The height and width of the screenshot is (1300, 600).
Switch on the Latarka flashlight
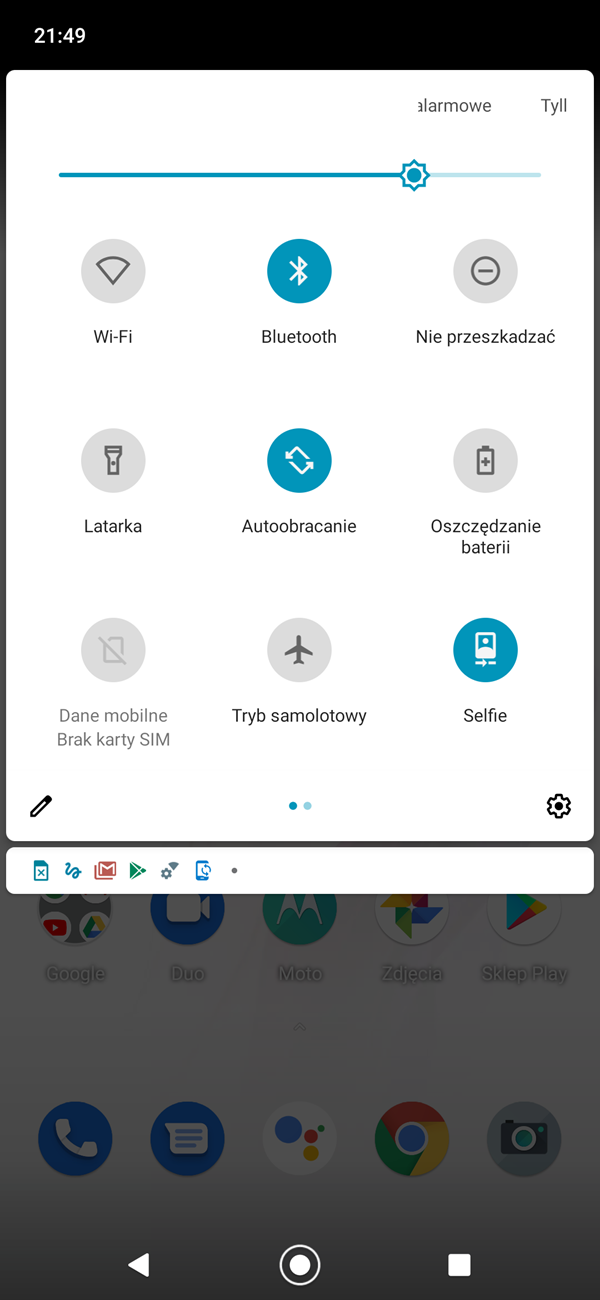[x=113, y=460]
